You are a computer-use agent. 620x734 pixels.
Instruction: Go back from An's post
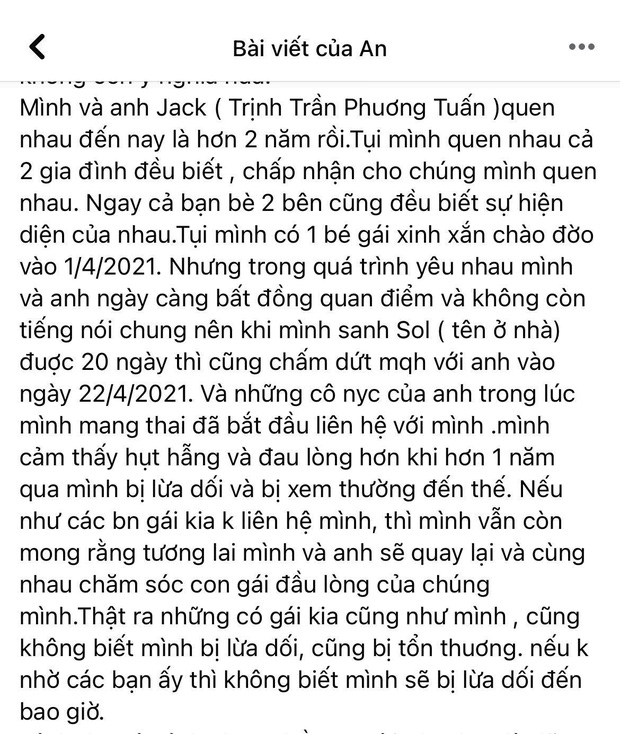click(x=38, y=47)
